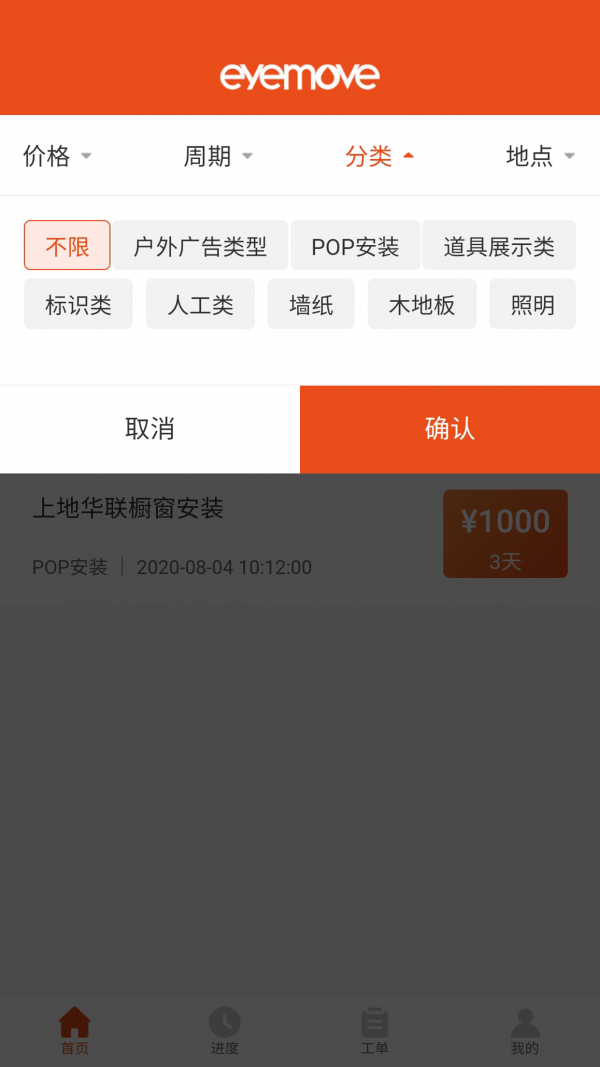This screenshot has height=1067, width=600.
Task: Choose the 户外广告类型 category chip
Action: [200, 246]
